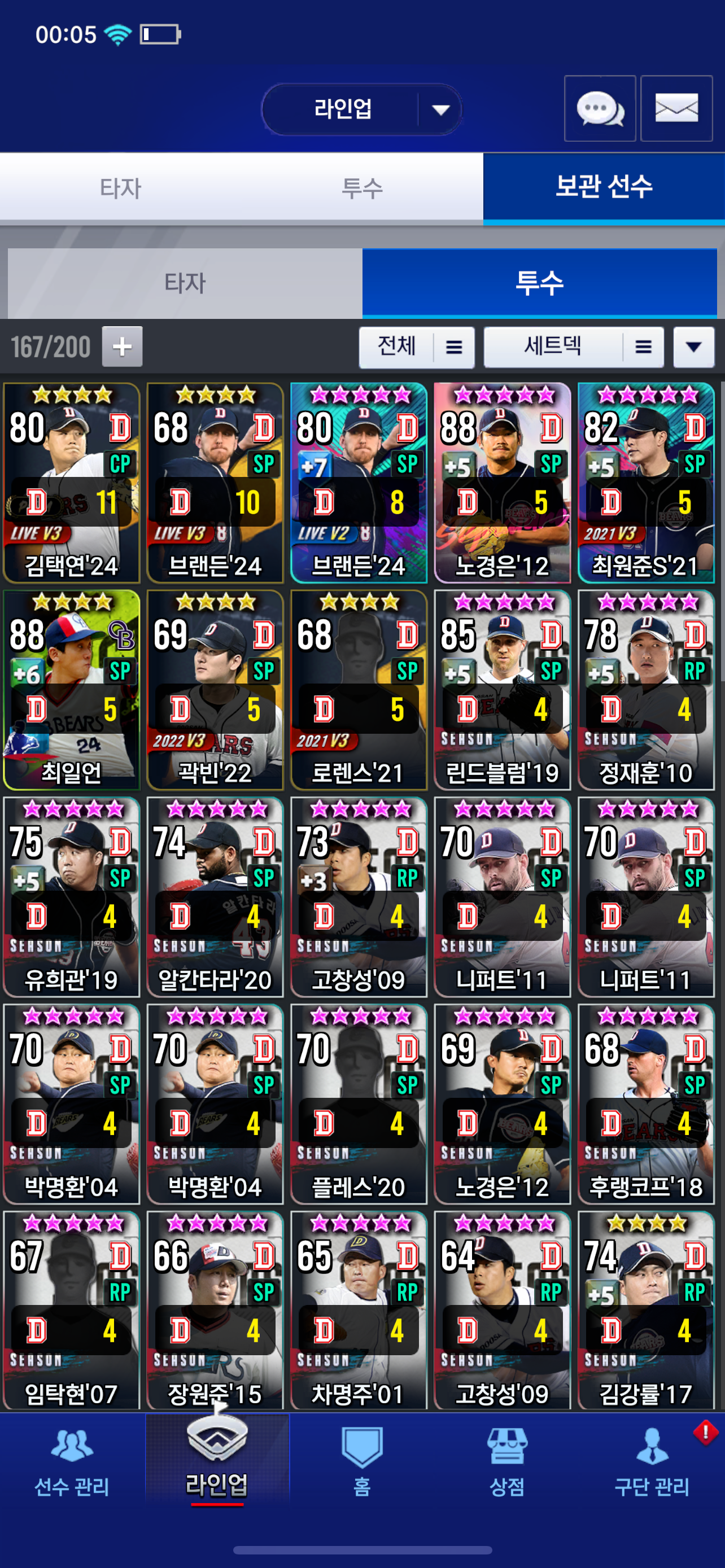The width and height of the screenshot is (725, 1568).
Task: Open the 상점 shop tab
Action: (506, 1464)
